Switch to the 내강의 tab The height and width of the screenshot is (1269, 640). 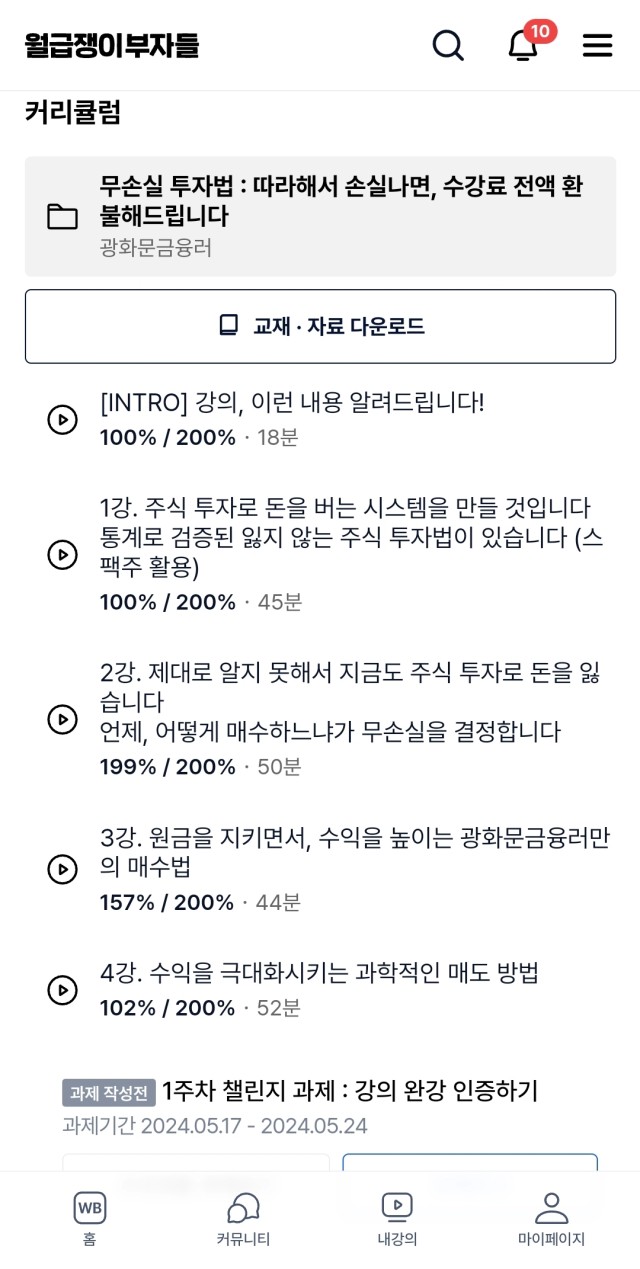point(397,1219)
